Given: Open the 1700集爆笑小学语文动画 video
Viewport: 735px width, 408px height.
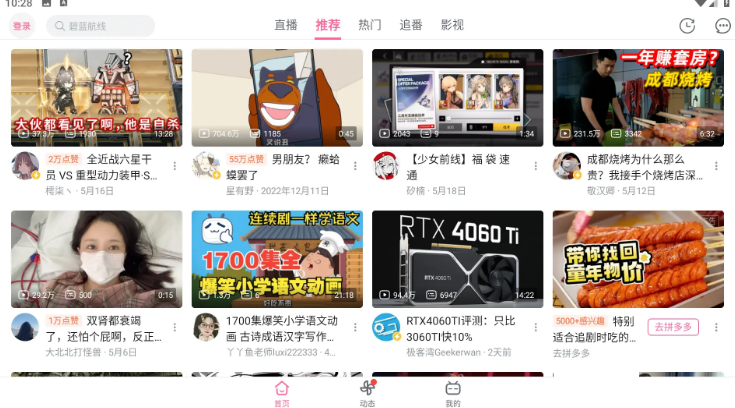Looking at the screenshot, I should click(x=277, y=258).
